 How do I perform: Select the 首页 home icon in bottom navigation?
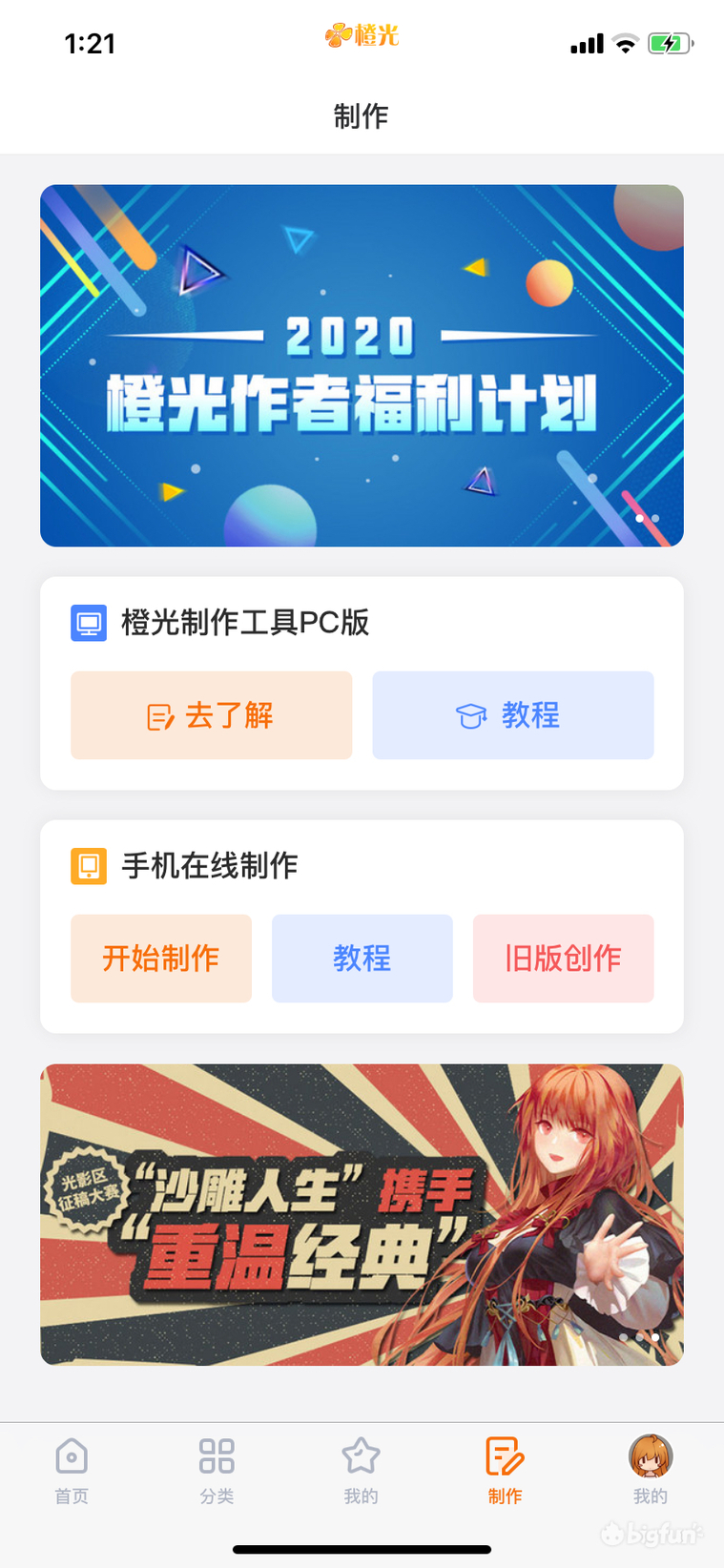(x=72, y=1456)
